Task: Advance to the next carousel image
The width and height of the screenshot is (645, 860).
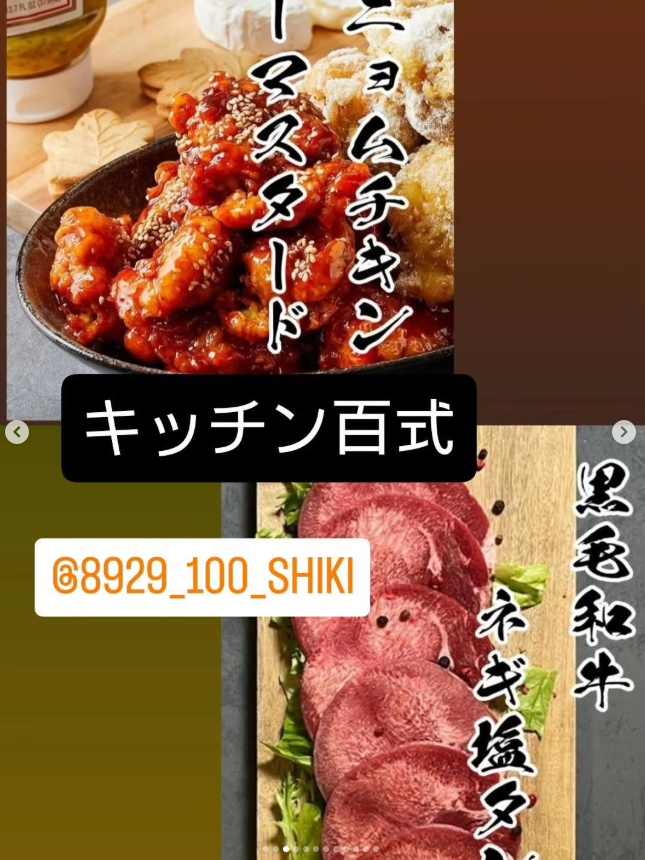Action: click(624, 432)
